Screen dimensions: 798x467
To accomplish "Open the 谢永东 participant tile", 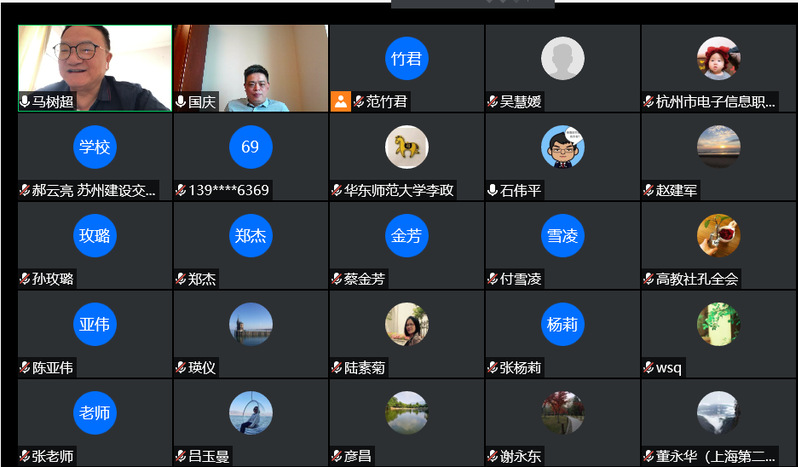I will tap(563, 422).
